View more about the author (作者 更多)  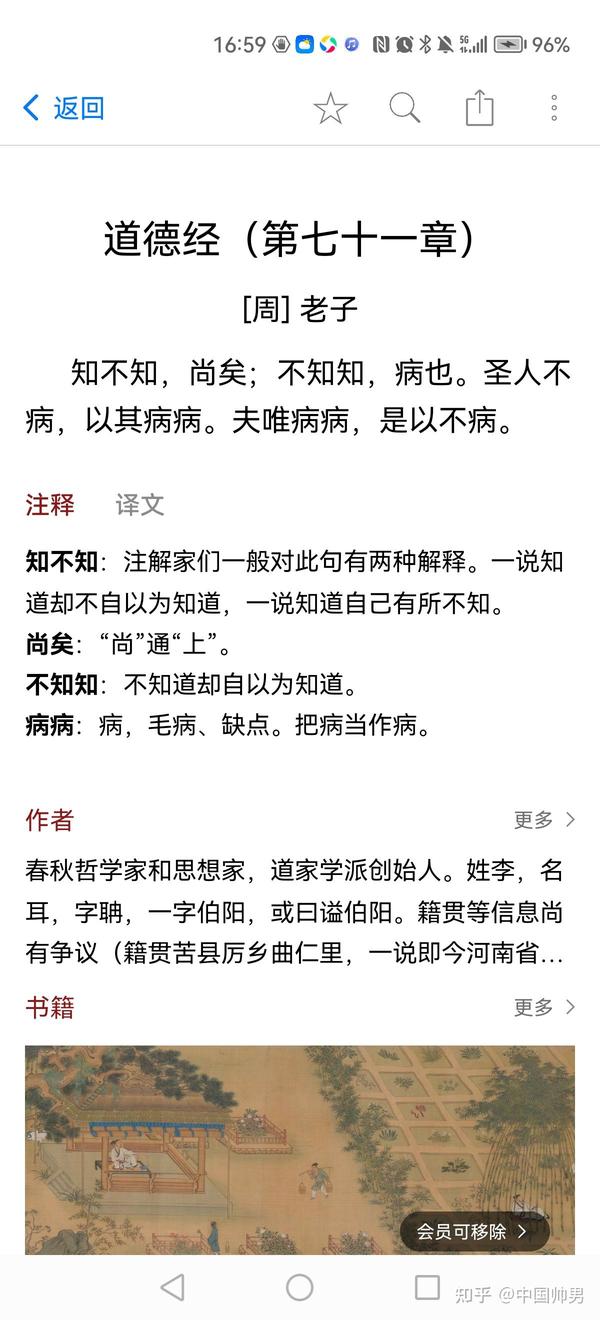click(x=545, y=820)
